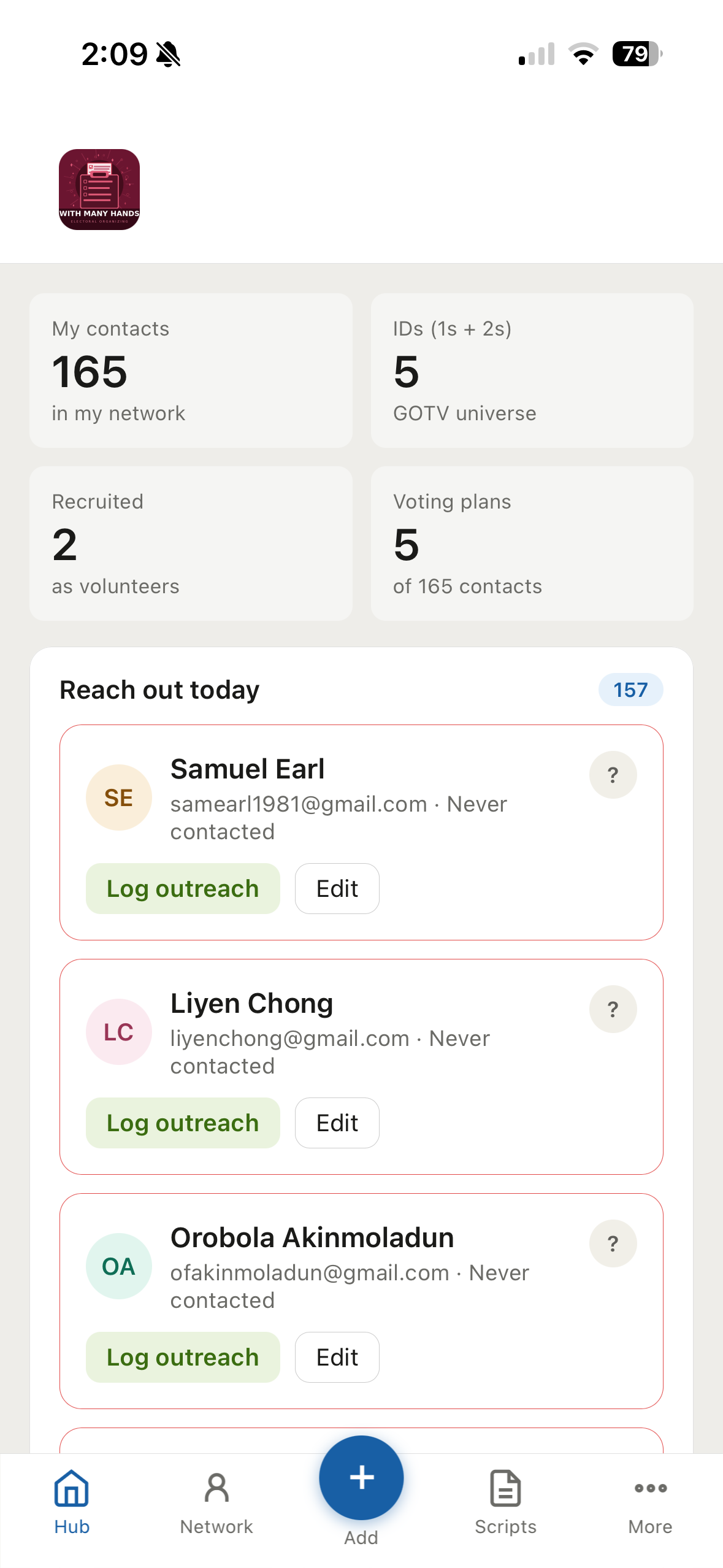The image size is (723, 1568).
Task: Open the Voting plans stat card
Action: [532, 544]
